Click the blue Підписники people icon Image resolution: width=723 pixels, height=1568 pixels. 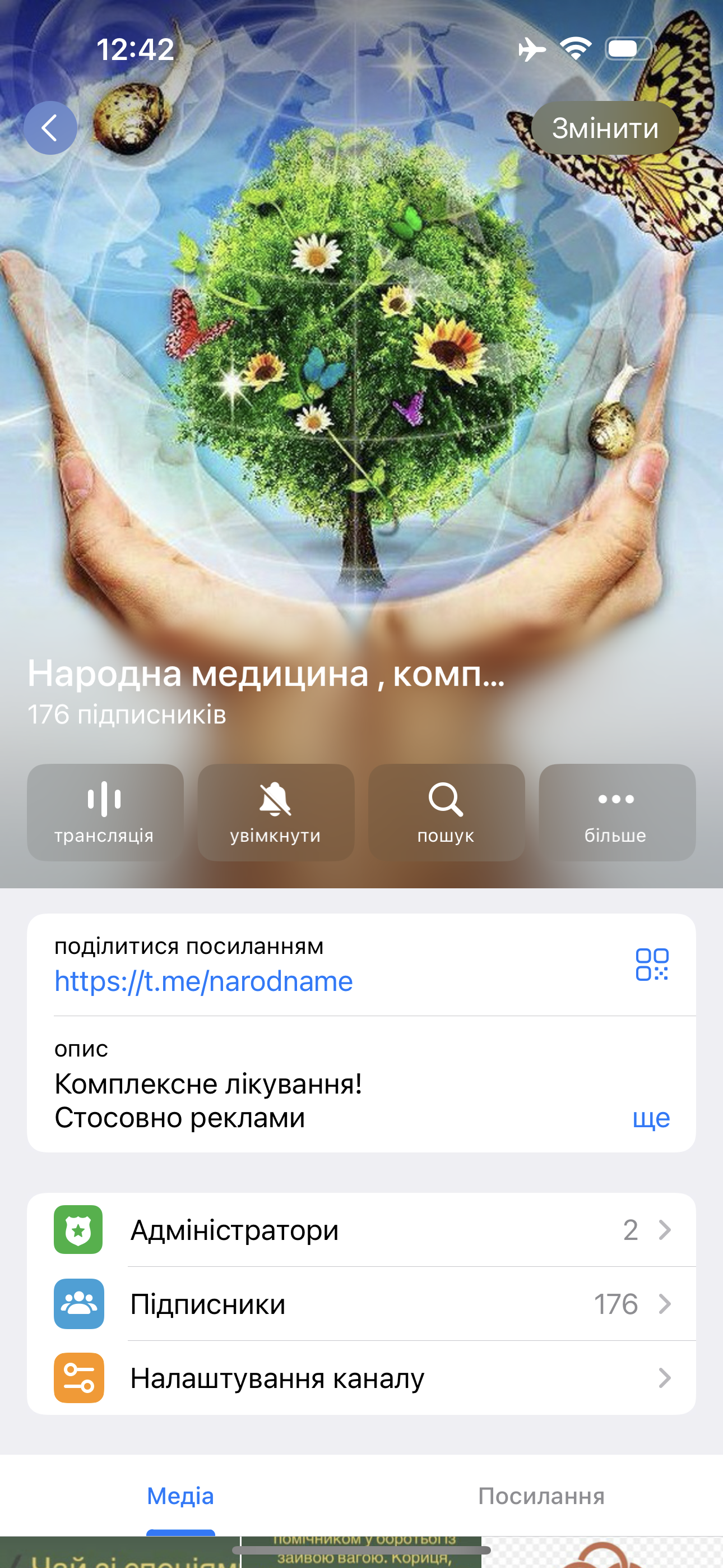click(x=78, y=1304)
